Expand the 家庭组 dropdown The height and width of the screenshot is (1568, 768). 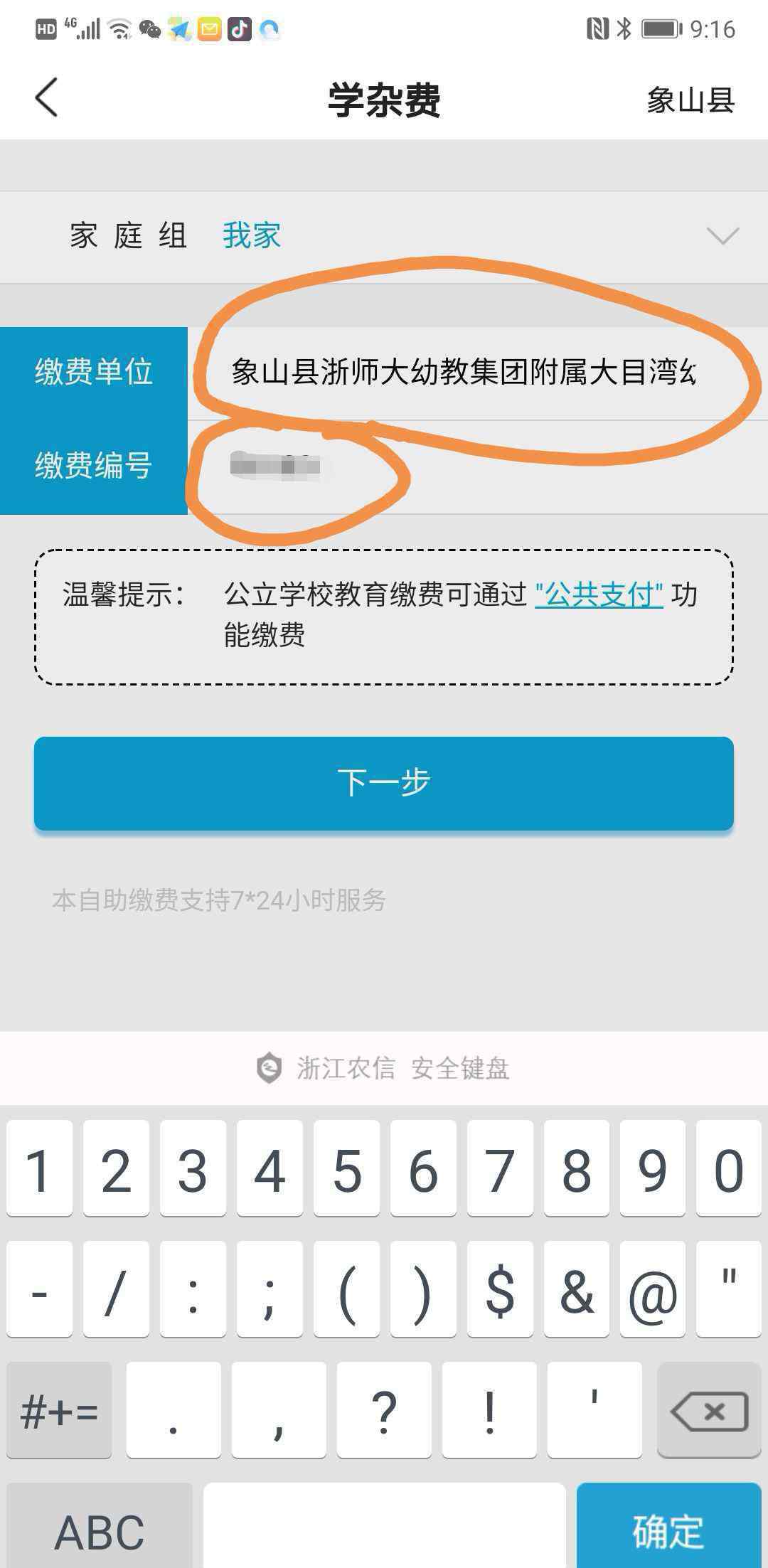(x=722, y=236)
